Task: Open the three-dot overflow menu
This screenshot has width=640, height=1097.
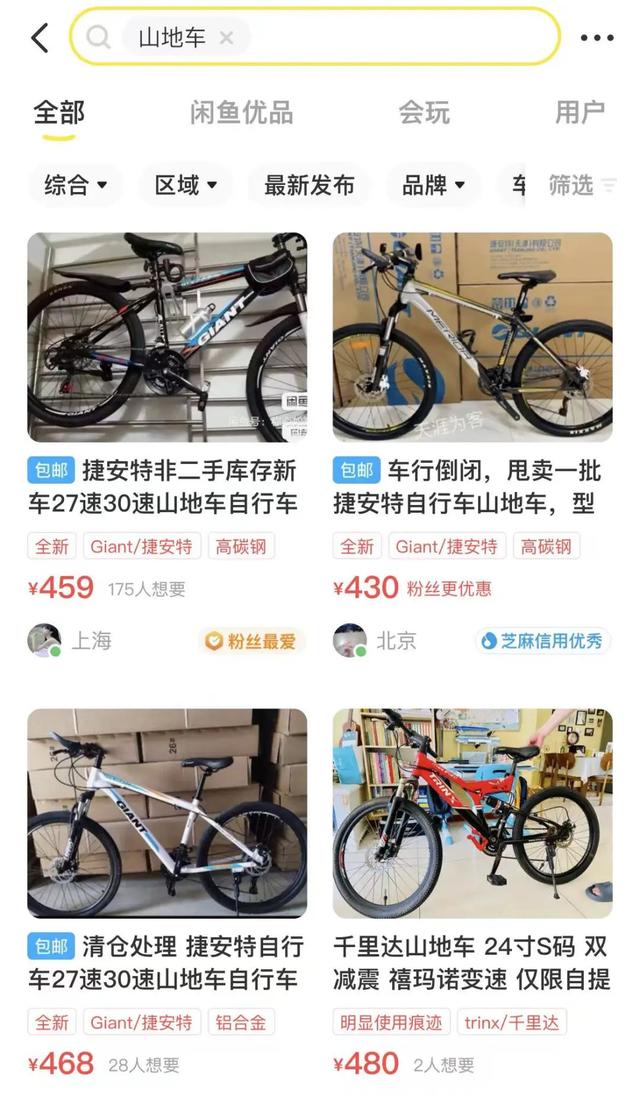Action: click(x=597, y=38)
